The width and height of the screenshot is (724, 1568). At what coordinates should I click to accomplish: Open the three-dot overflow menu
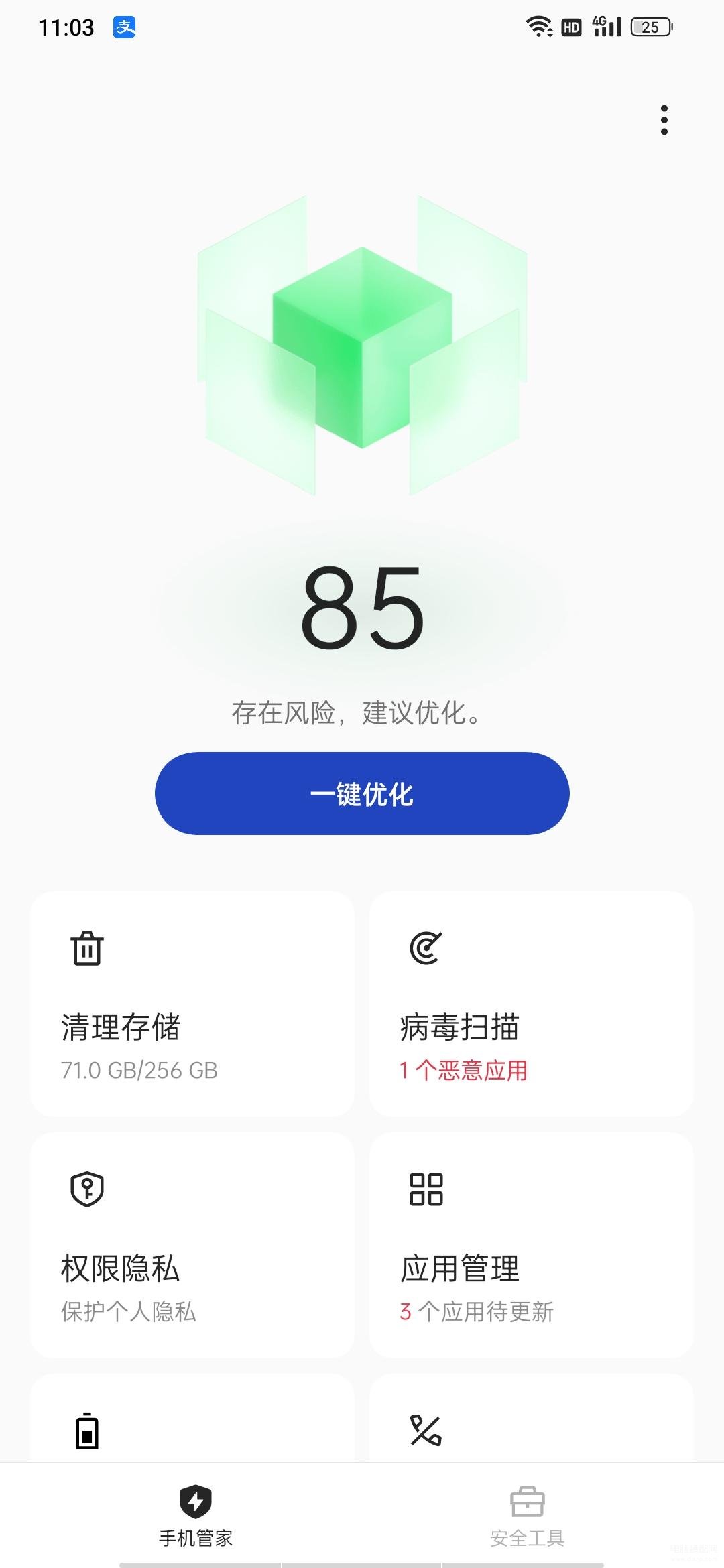point(664,120)
